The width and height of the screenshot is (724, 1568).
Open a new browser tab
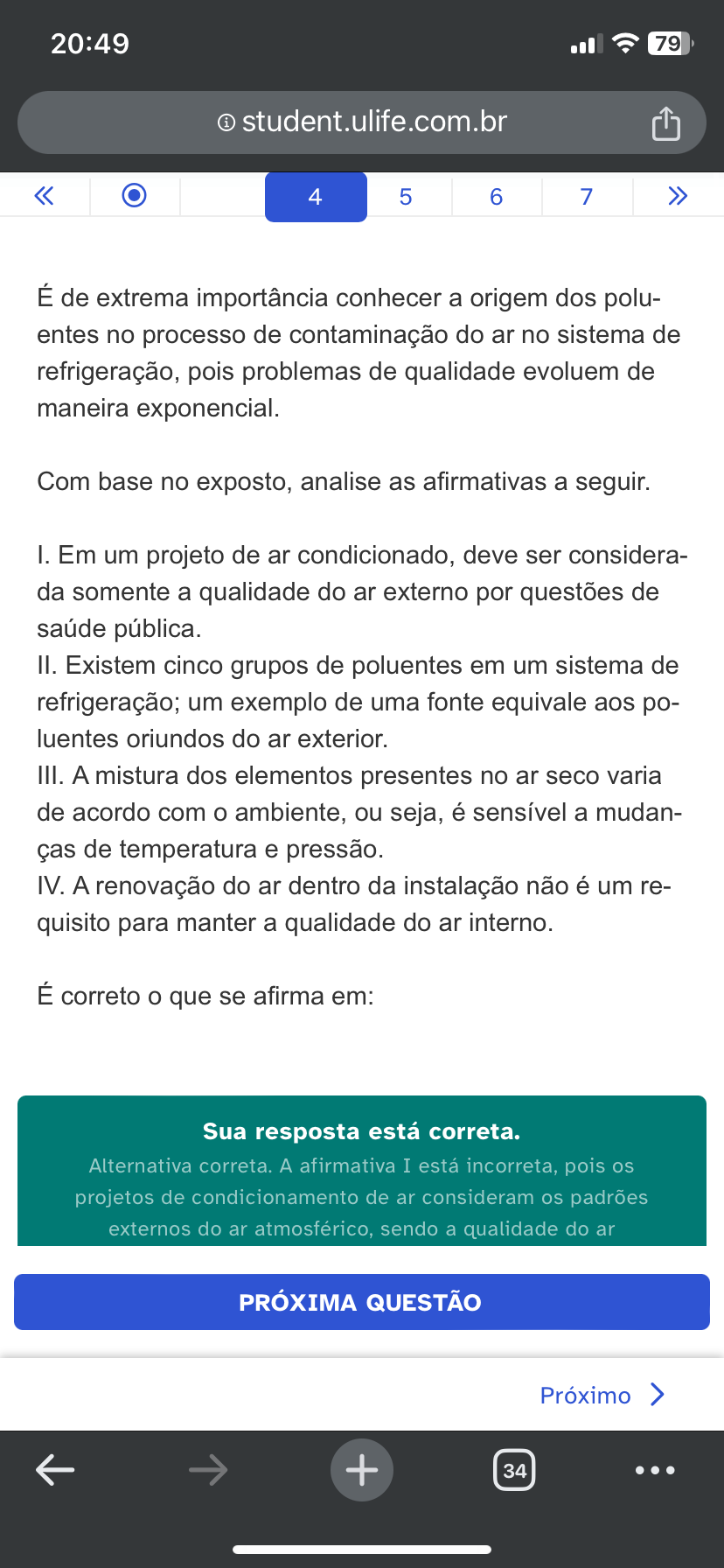point(362,1470)
